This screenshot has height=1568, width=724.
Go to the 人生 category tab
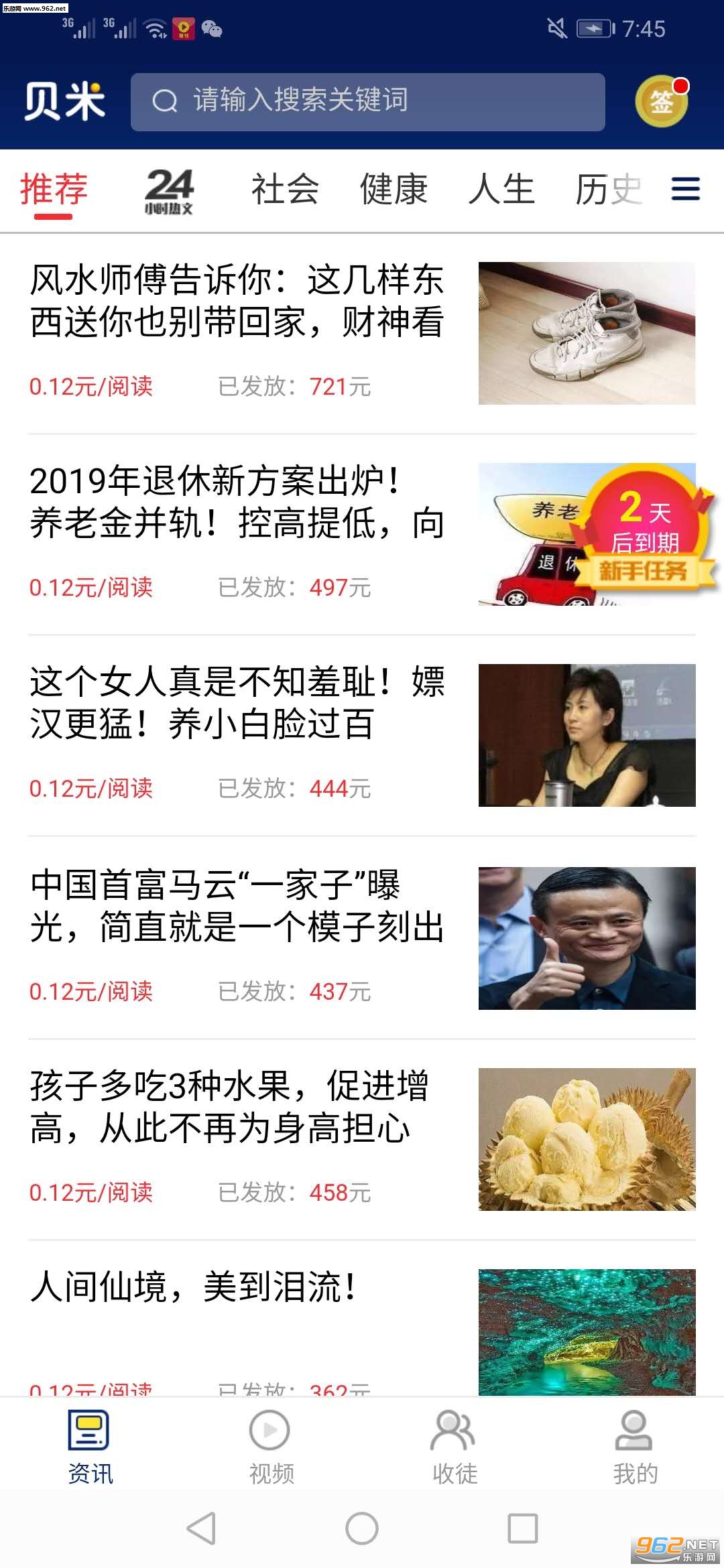(x=501, y=190)
